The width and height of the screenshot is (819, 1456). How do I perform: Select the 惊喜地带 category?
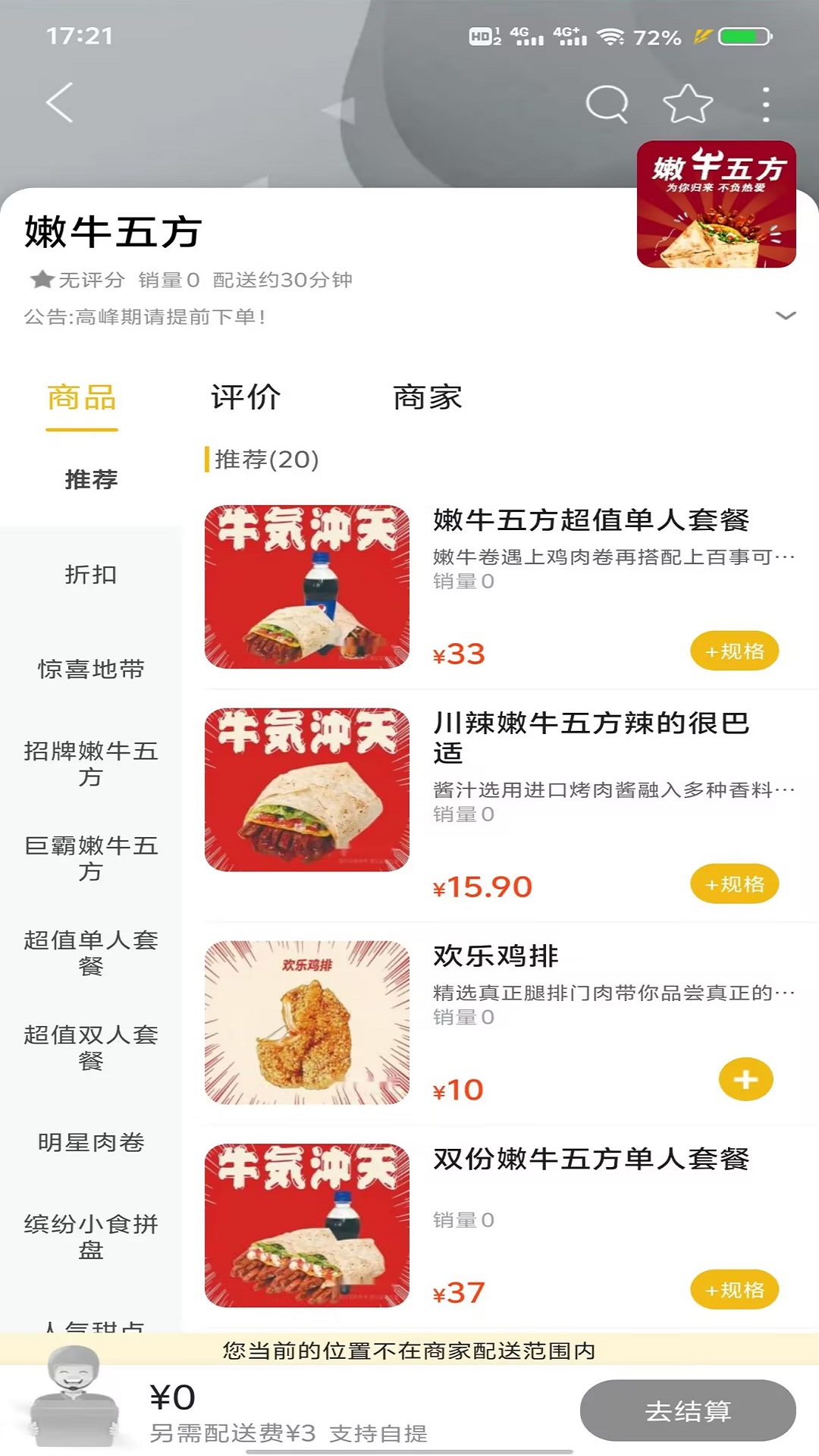point(91,670)
